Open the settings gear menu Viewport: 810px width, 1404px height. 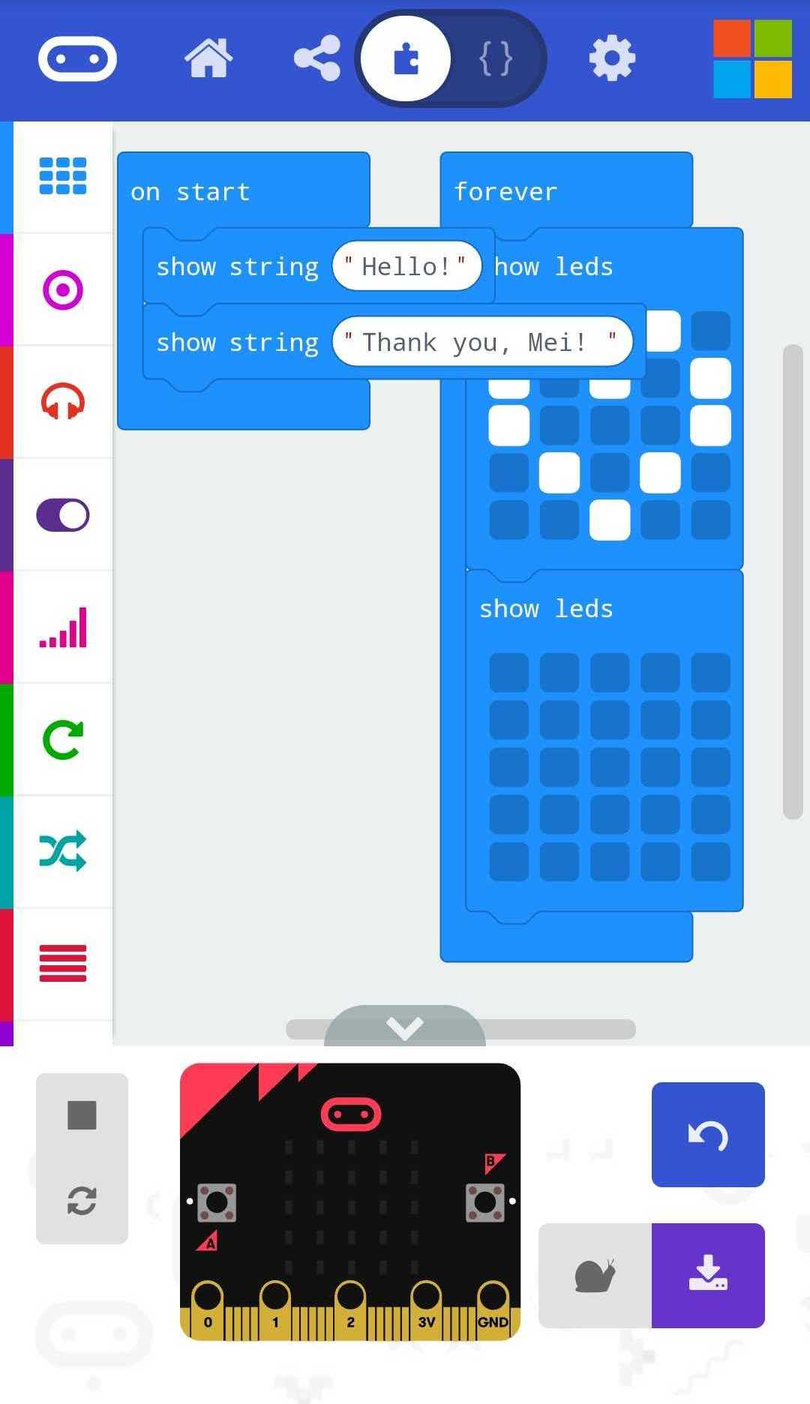pos(612,59)
